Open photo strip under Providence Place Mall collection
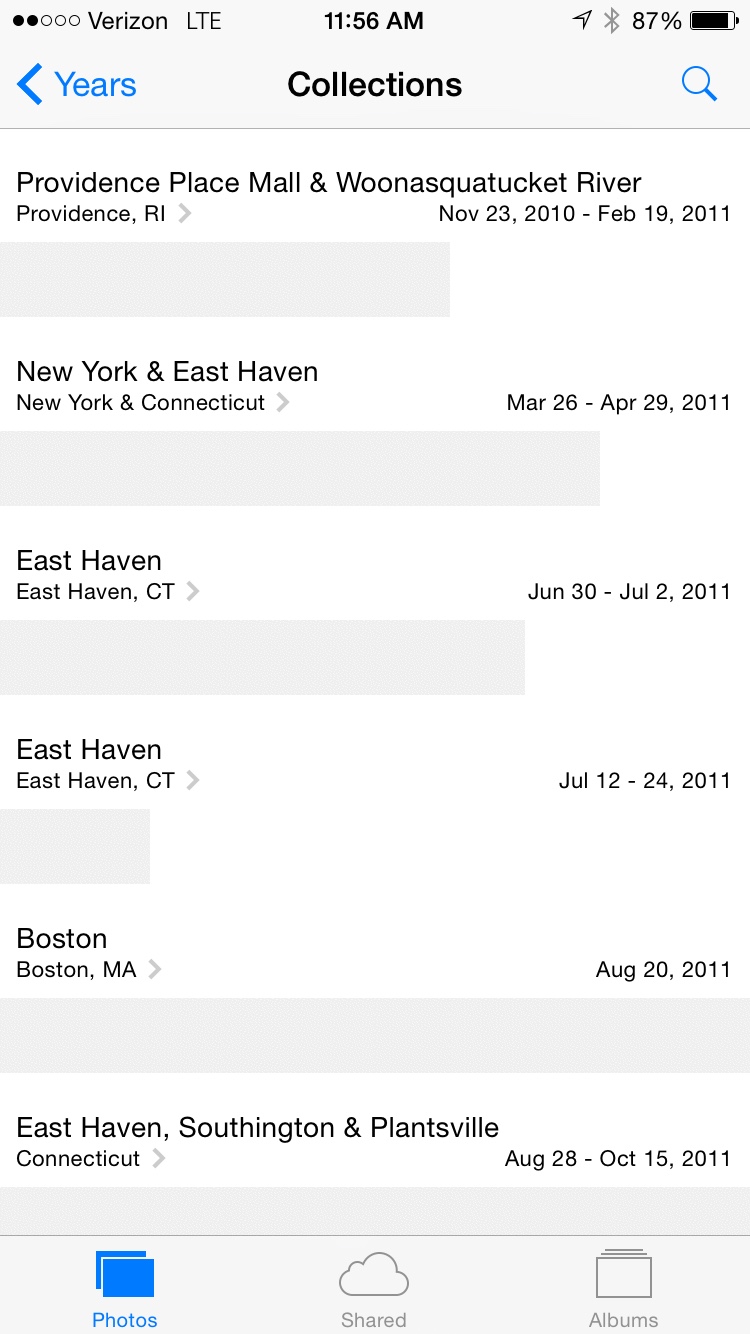 (x=225, y=279)
